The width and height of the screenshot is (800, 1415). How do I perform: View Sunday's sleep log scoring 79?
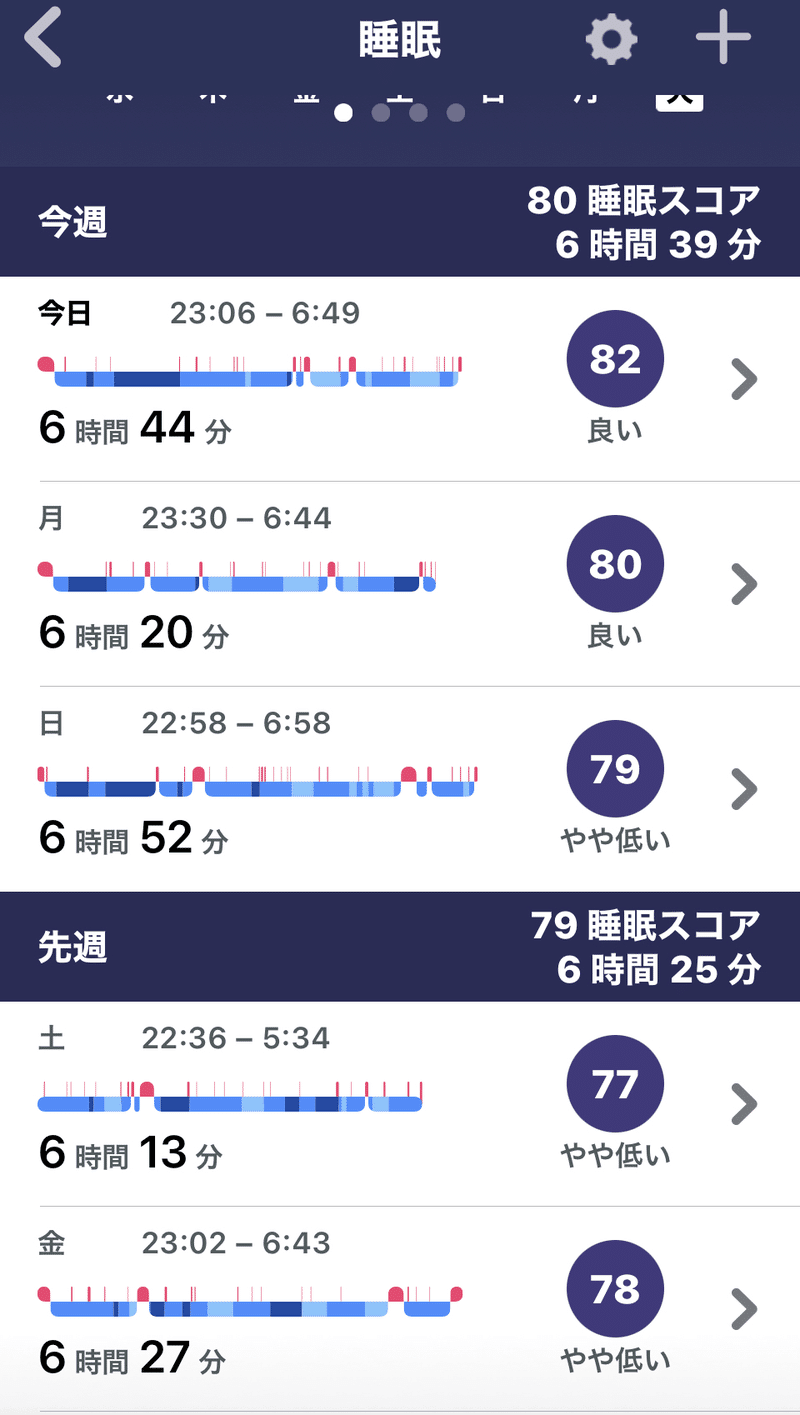tap(400, 789)
